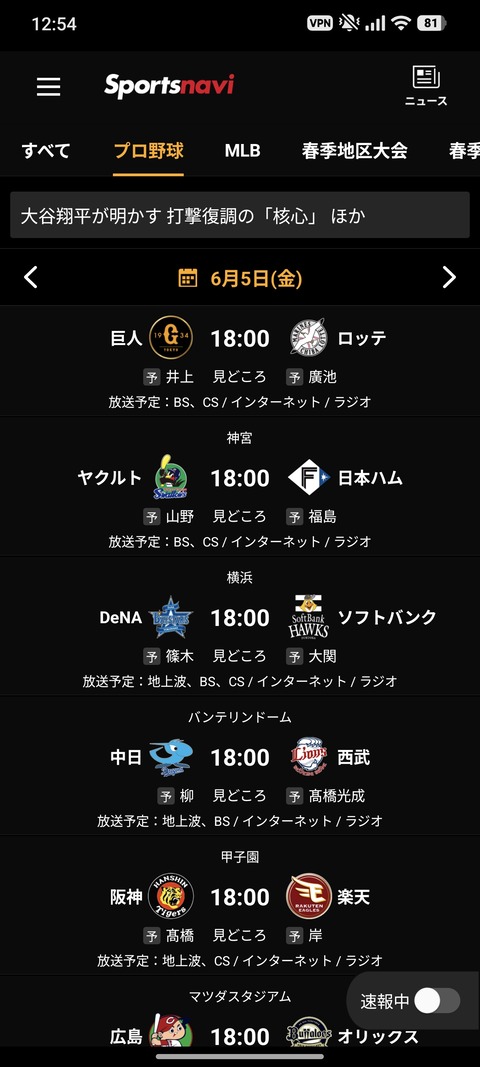Toggle the 速報中 switch
The image size is (480, 1067).
tap(437, 1001)
